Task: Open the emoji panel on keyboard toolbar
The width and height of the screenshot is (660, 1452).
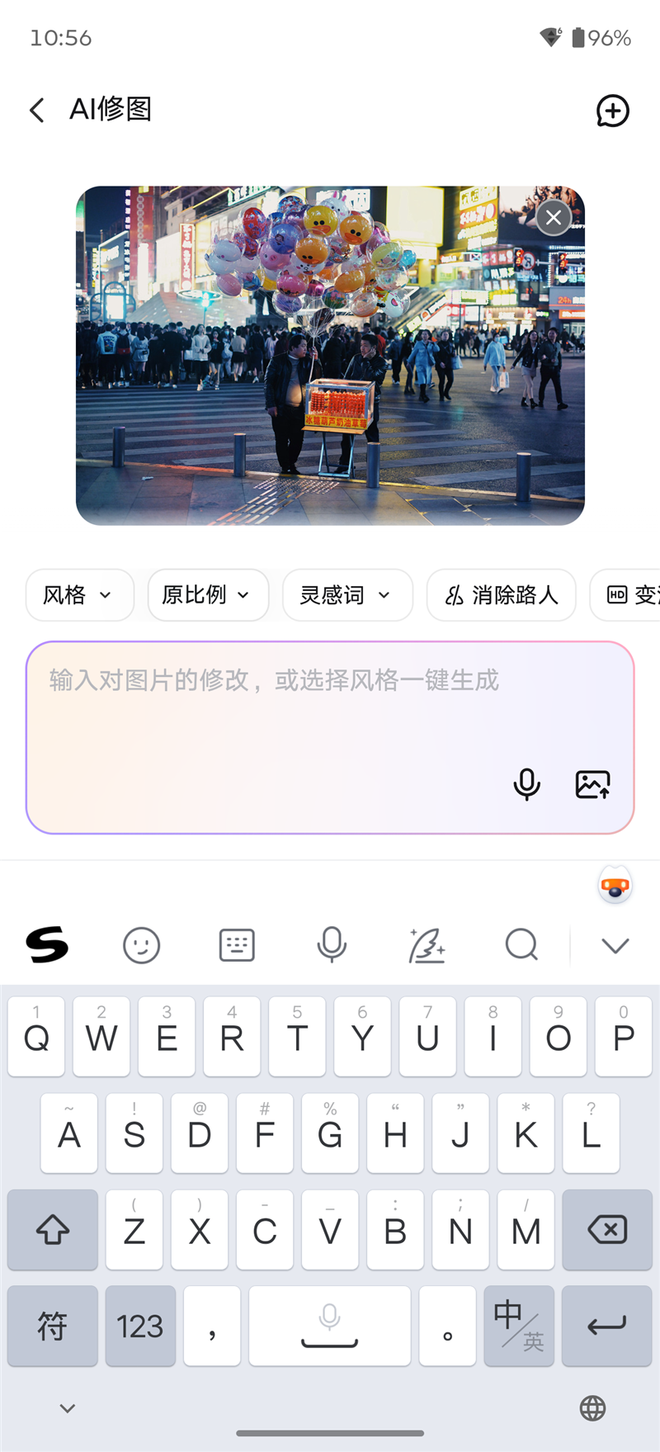Action: coord(141,944)
